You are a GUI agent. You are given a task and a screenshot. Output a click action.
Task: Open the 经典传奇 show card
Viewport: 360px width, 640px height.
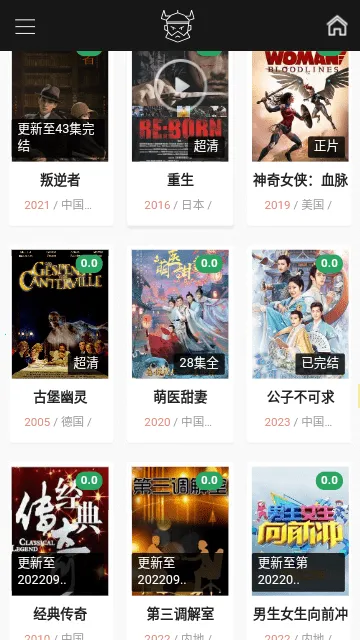coord(61,551)
